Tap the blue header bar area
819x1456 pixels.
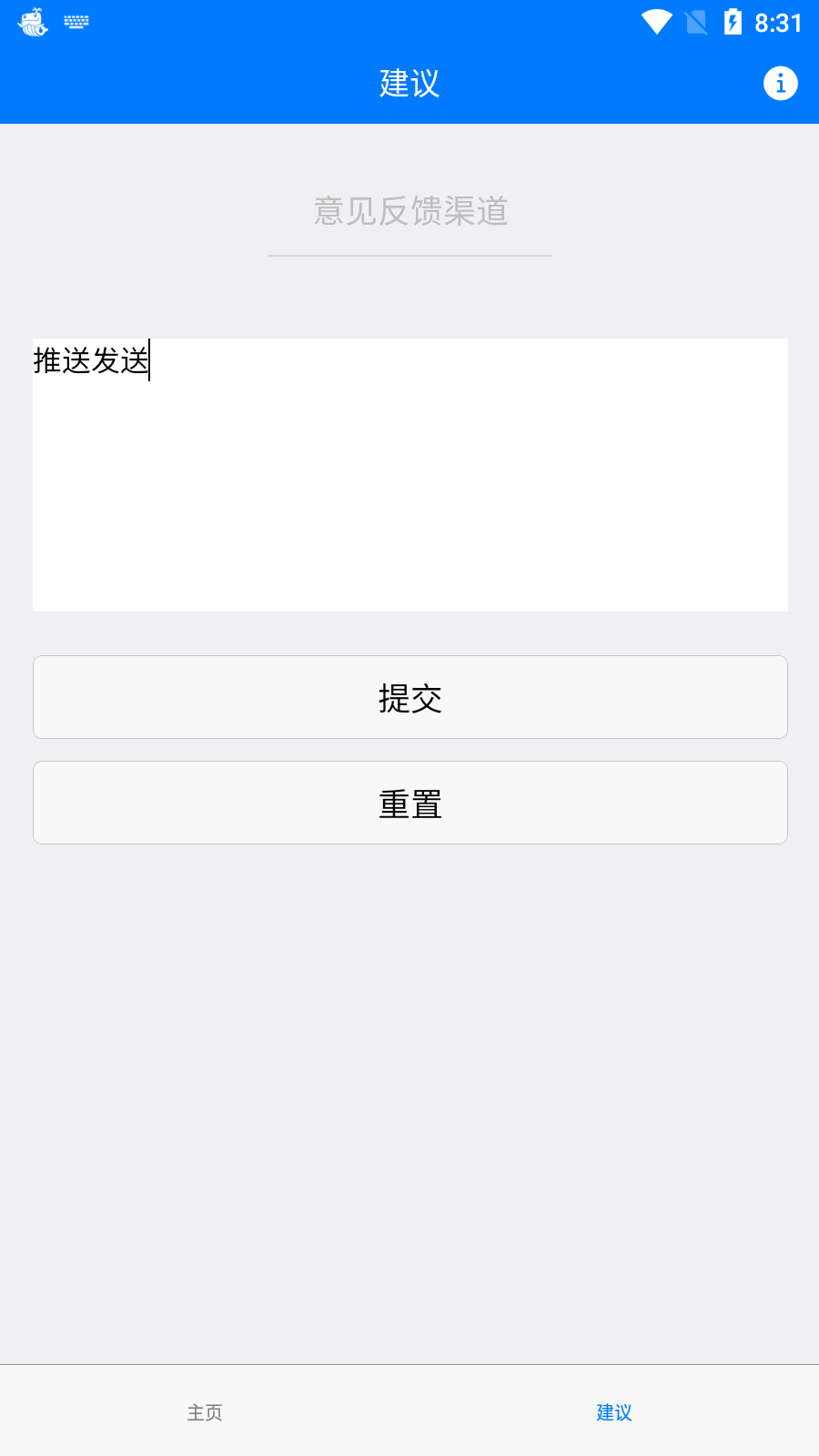[x=227, y=83]
